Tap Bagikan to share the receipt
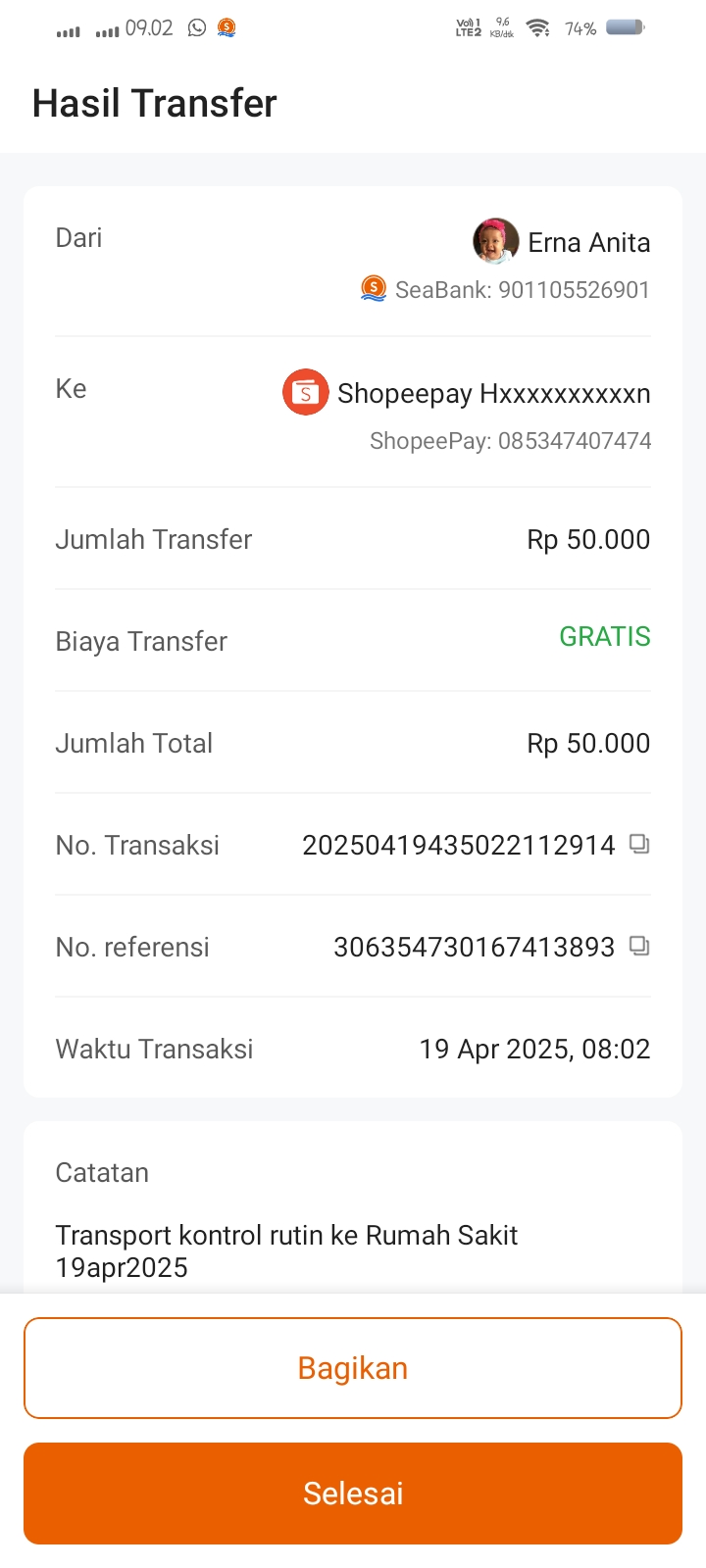 tap(353, 1368)
